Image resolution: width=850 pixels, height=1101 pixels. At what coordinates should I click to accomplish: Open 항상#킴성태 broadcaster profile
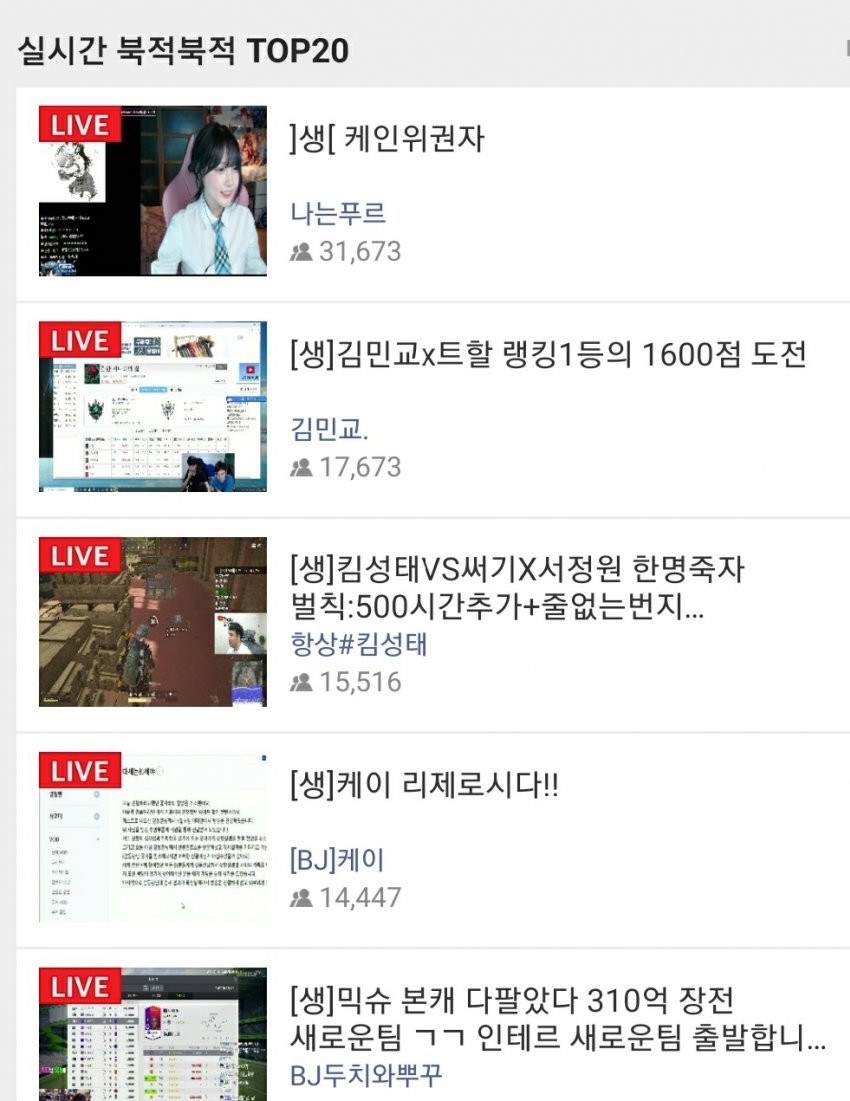point(359,643)
